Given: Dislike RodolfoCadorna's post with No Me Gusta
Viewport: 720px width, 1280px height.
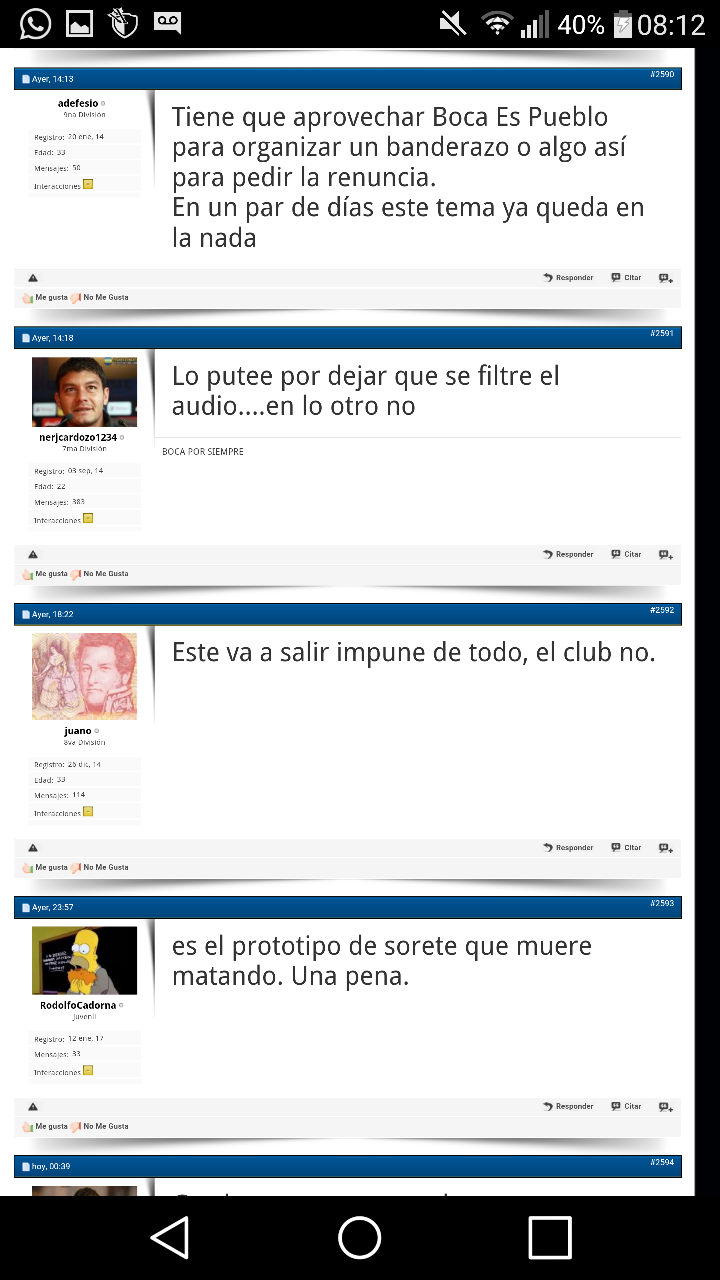Looking at the screenshot, I should tap(100, 1127).
